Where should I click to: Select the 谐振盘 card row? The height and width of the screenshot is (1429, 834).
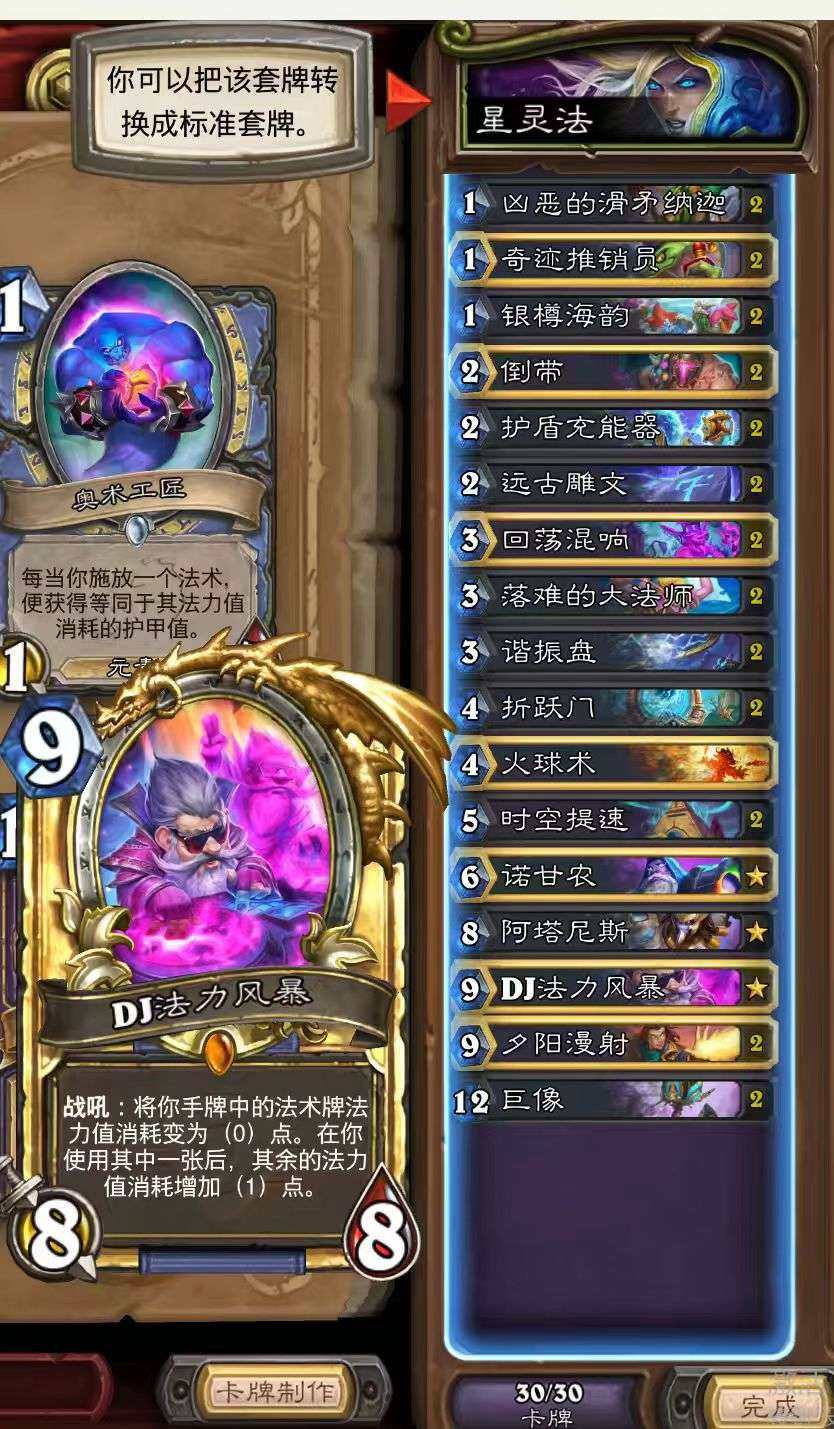(x=612, y=652)
